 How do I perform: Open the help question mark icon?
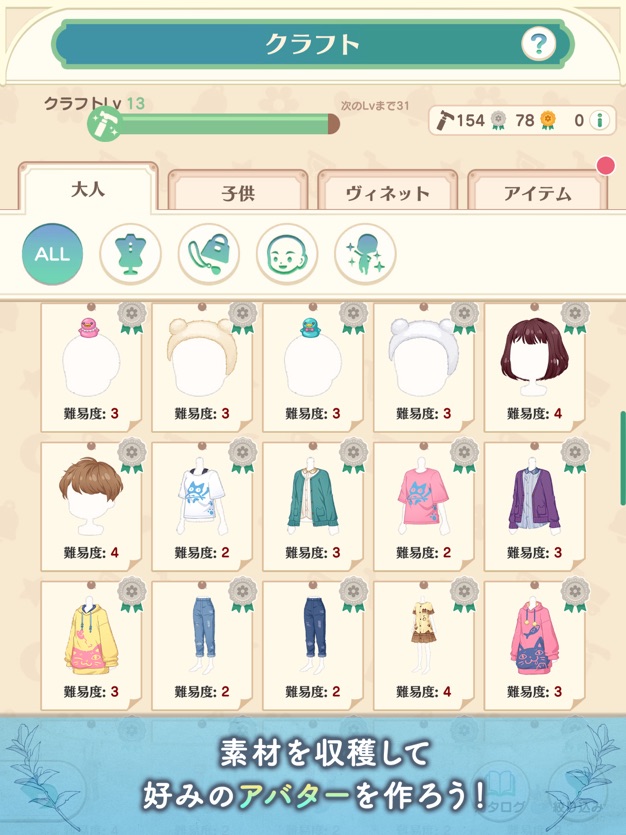(538, 44)
